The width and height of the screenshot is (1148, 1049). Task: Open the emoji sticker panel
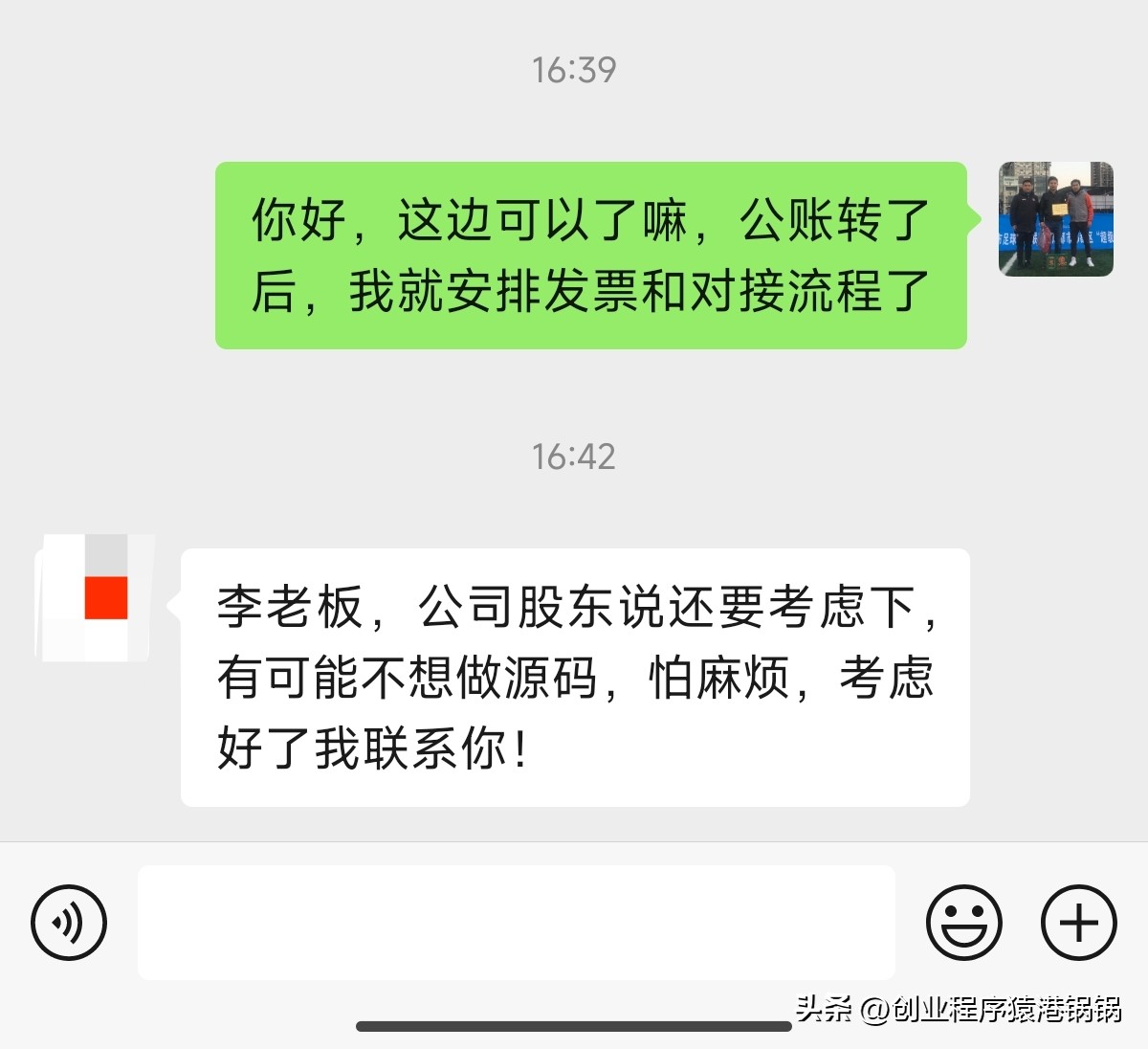[963, 923]
